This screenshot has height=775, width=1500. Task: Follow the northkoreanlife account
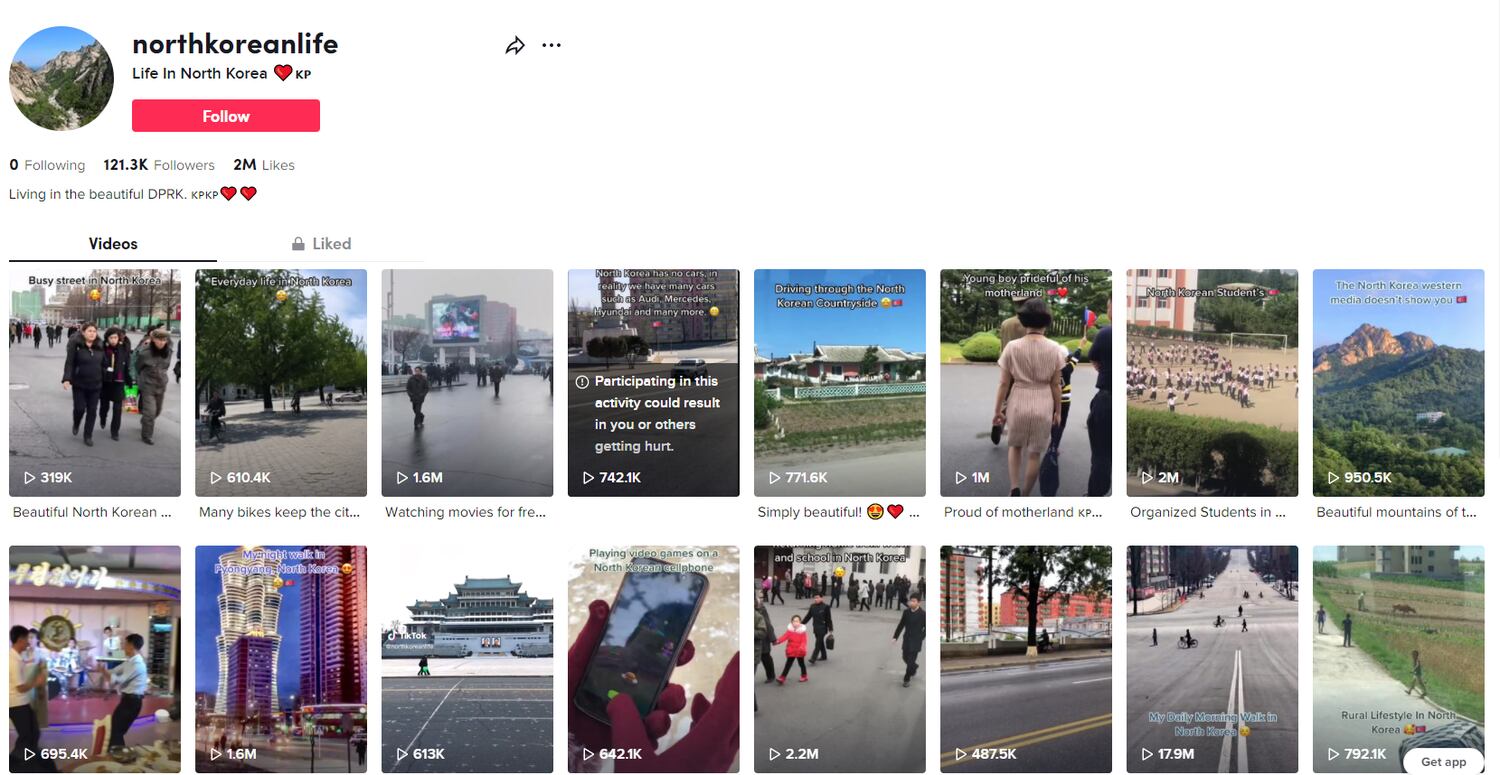(225, 116)
